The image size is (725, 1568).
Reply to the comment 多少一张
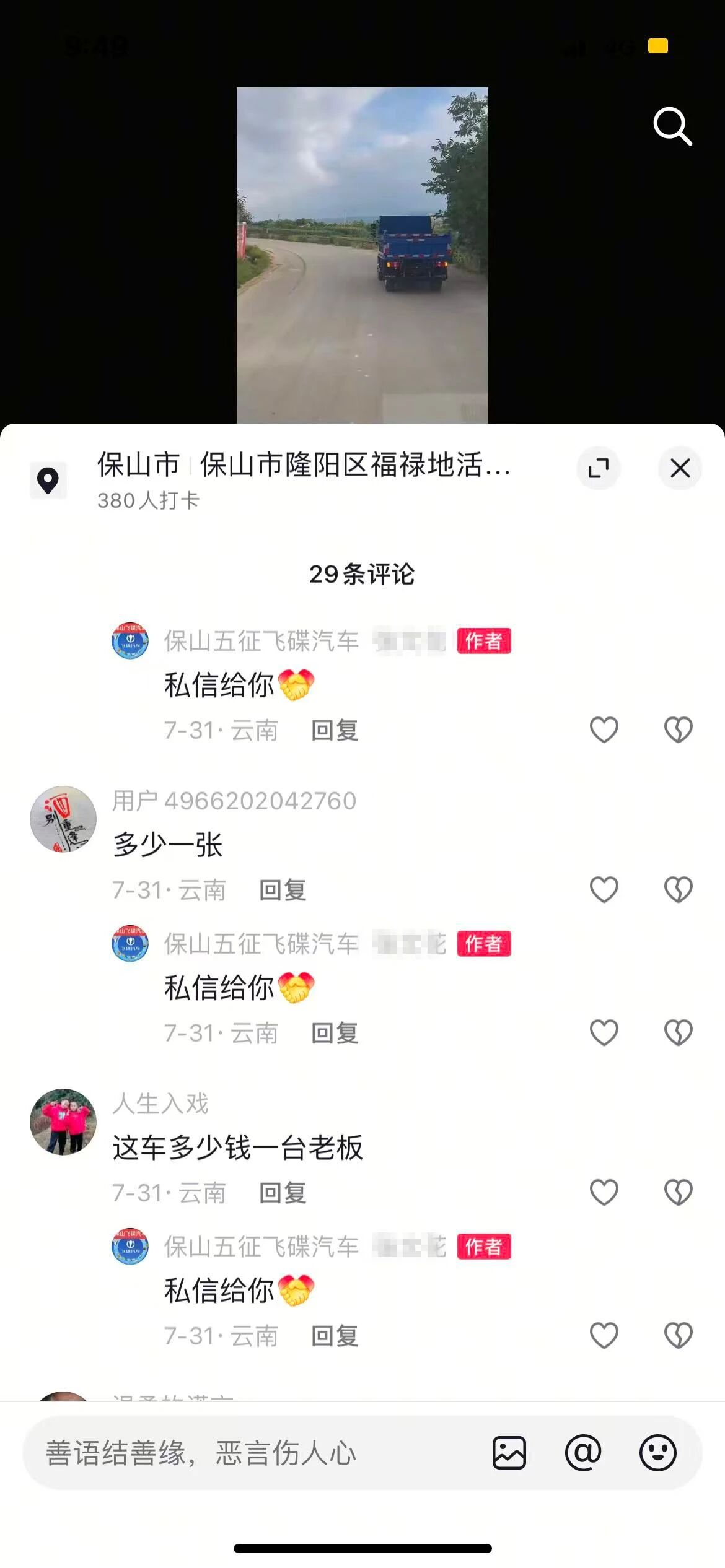(283, 891)
